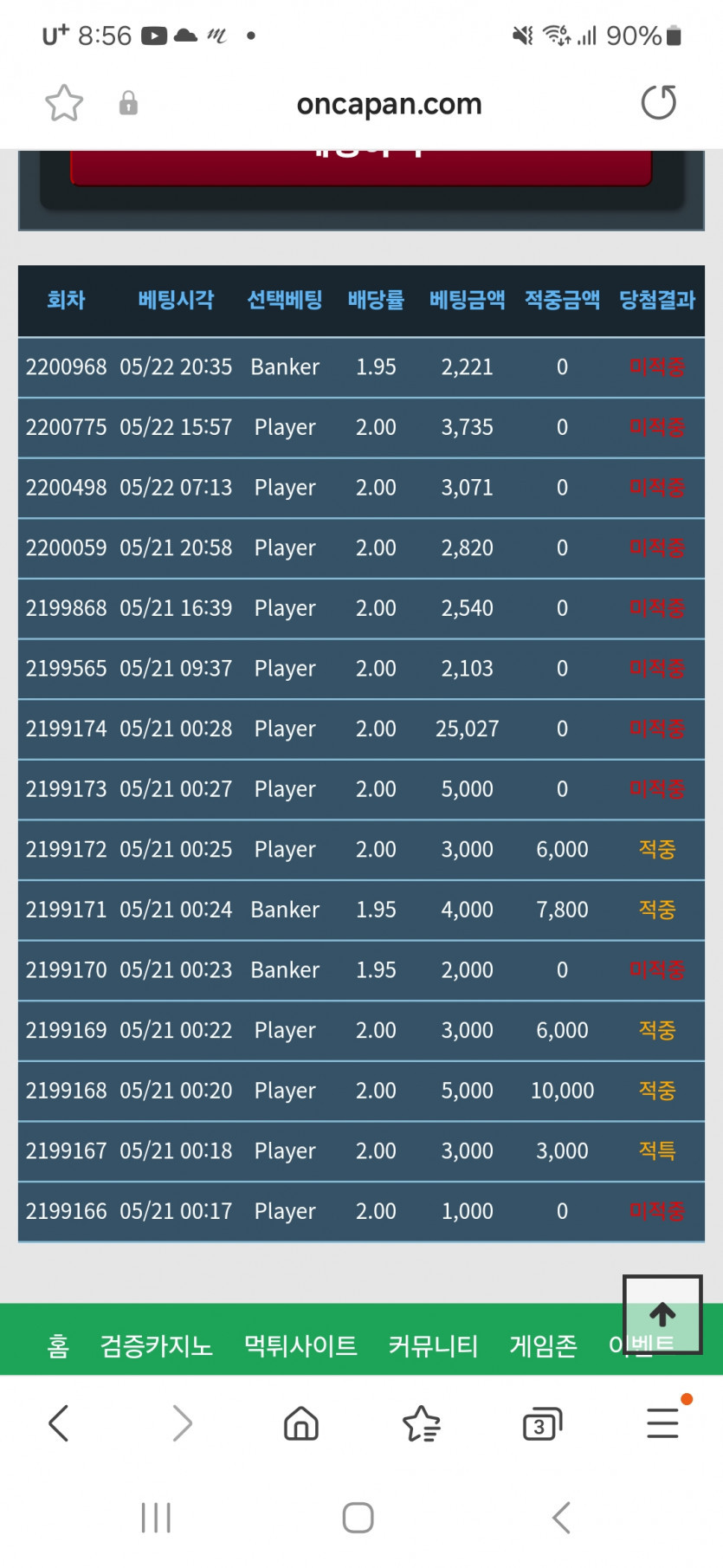Open the 홈 menu item
Image resolution: width=723 pixels, height=1568 pixels.
click(58, 1345)
